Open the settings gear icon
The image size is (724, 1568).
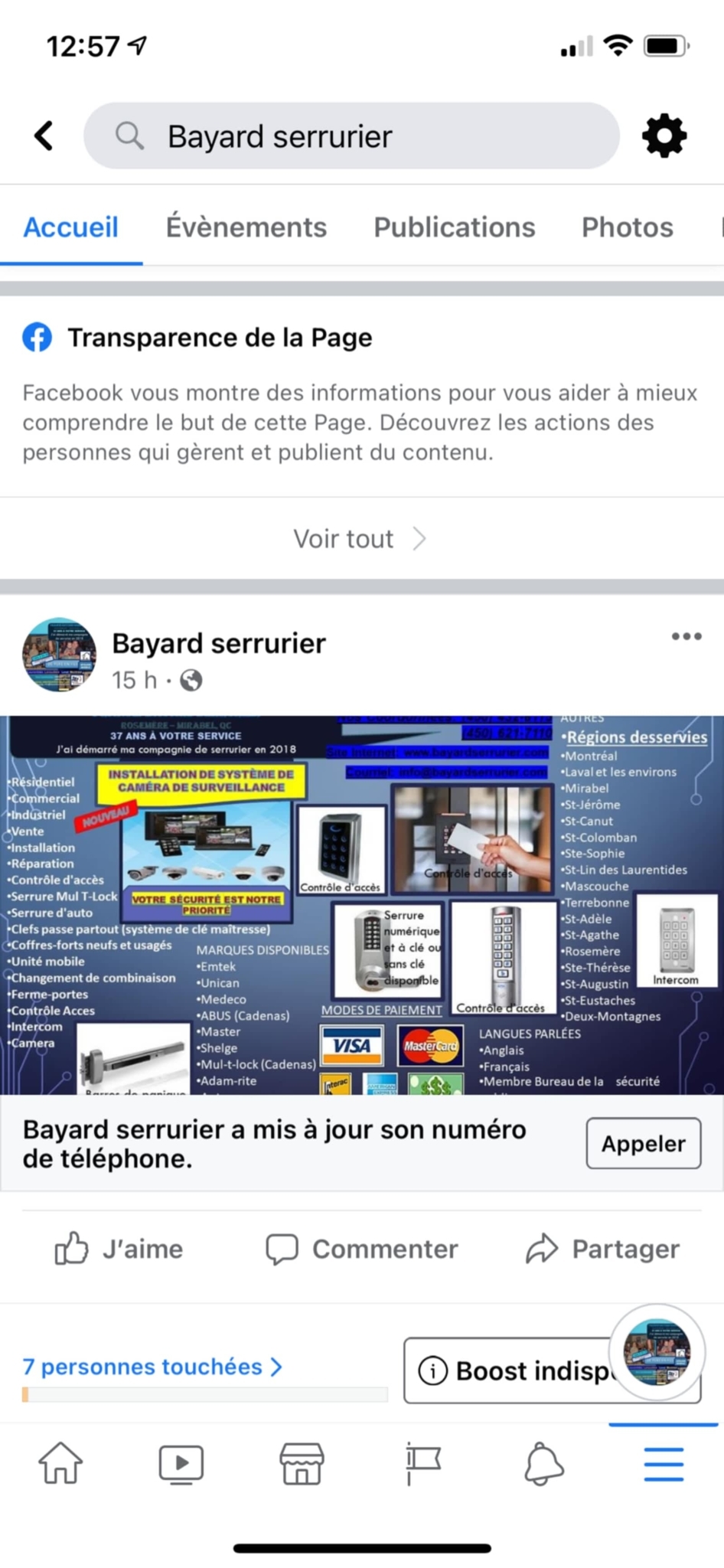pyautogui.click(x=664, y=136)
